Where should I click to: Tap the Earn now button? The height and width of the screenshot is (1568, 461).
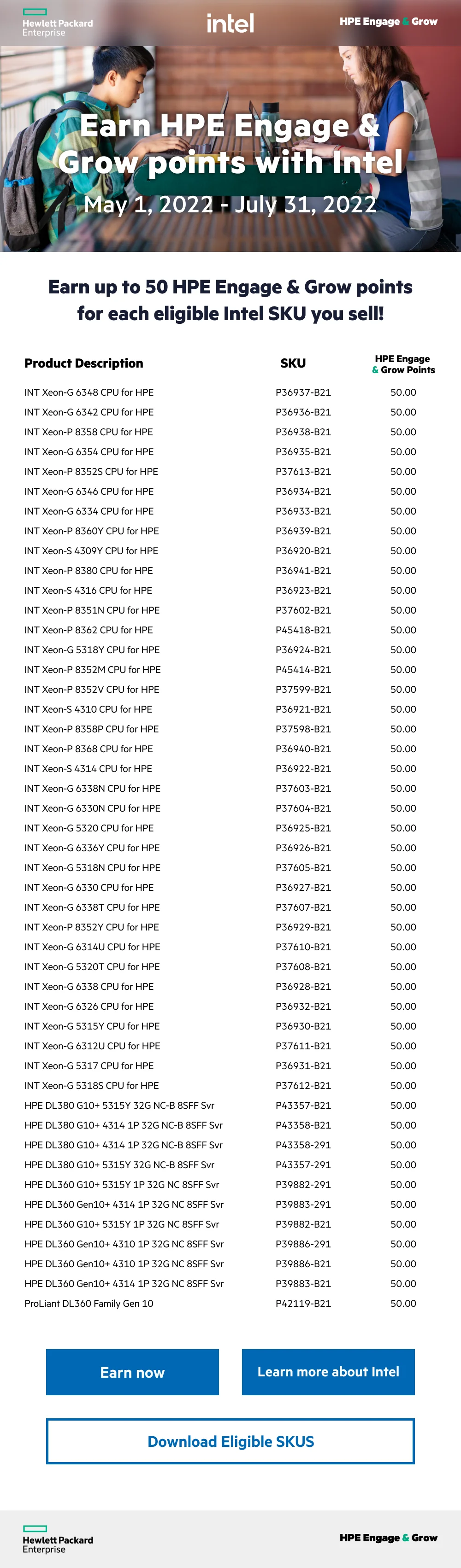[x=132, y=1372]
